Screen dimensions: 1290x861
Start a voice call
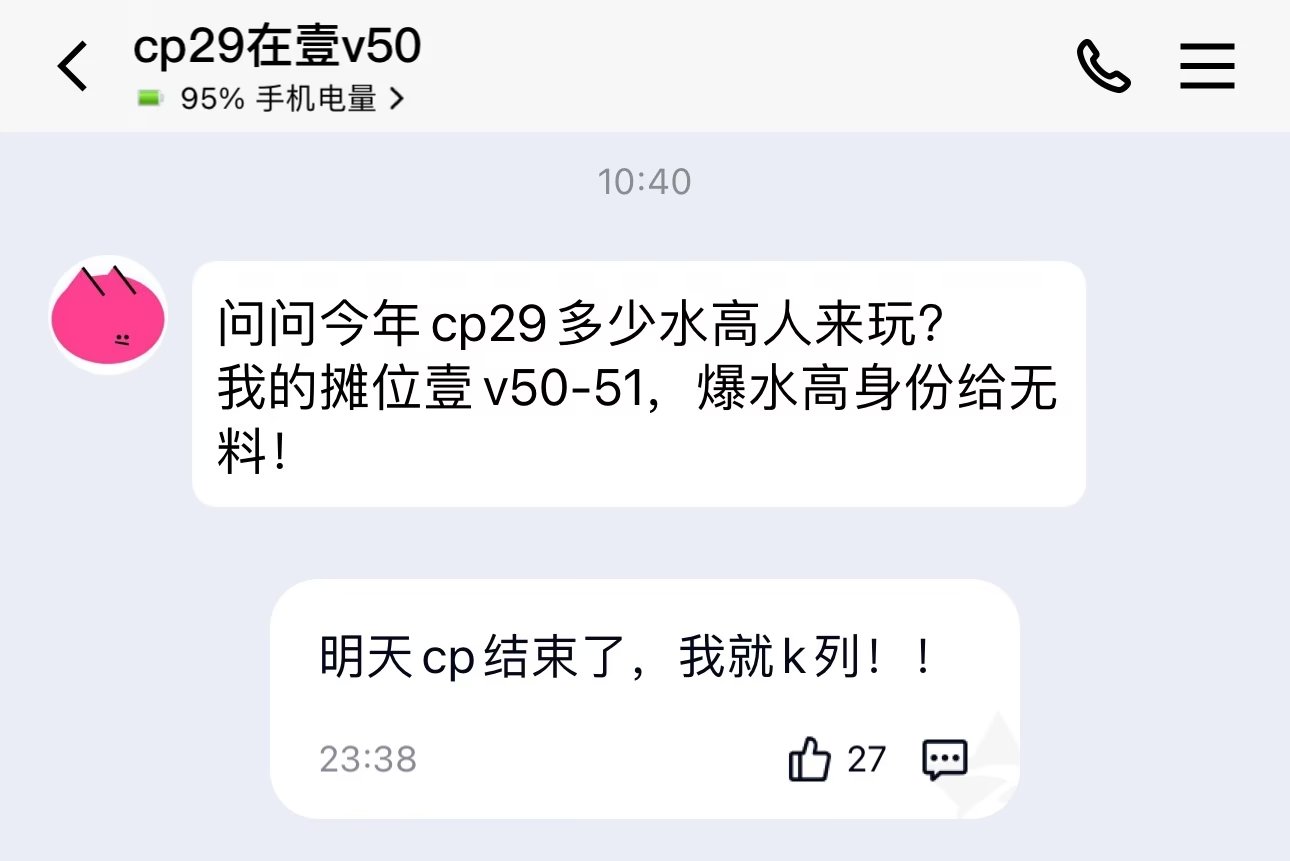point(1103,67)
